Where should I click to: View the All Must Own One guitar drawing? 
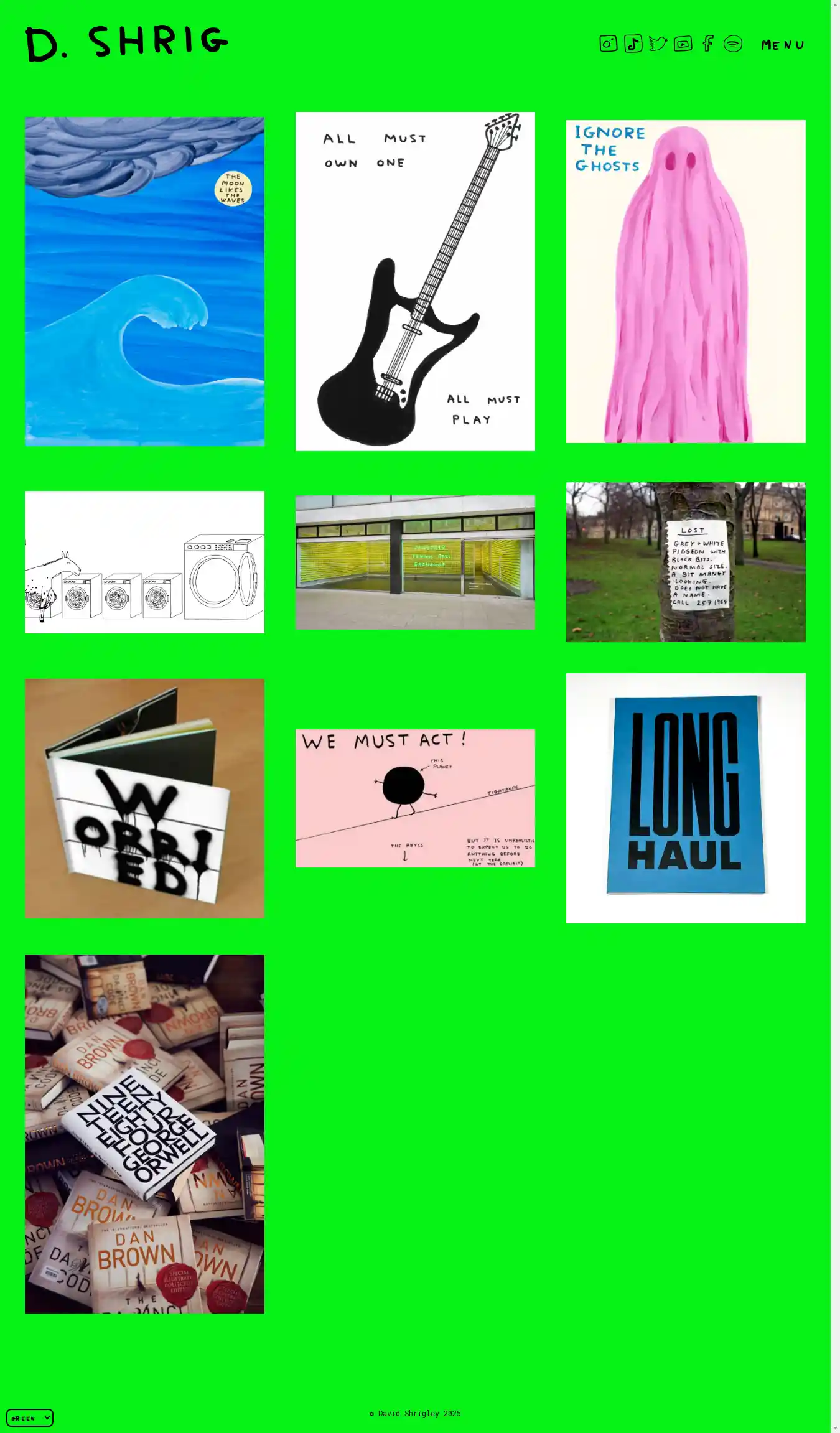(415, 281)
